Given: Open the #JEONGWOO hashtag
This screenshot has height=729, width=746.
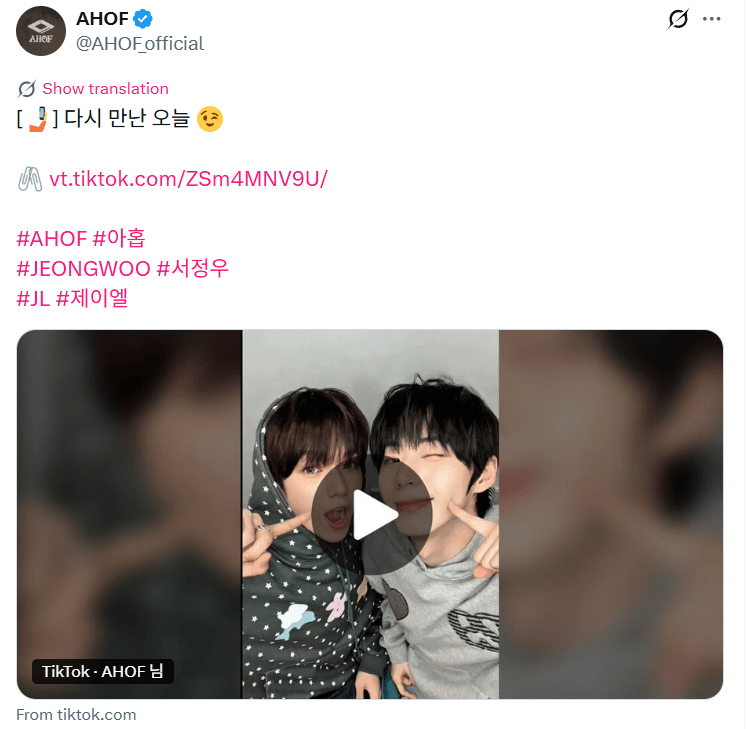Looking at the screenshot, I should click(84, 269).
